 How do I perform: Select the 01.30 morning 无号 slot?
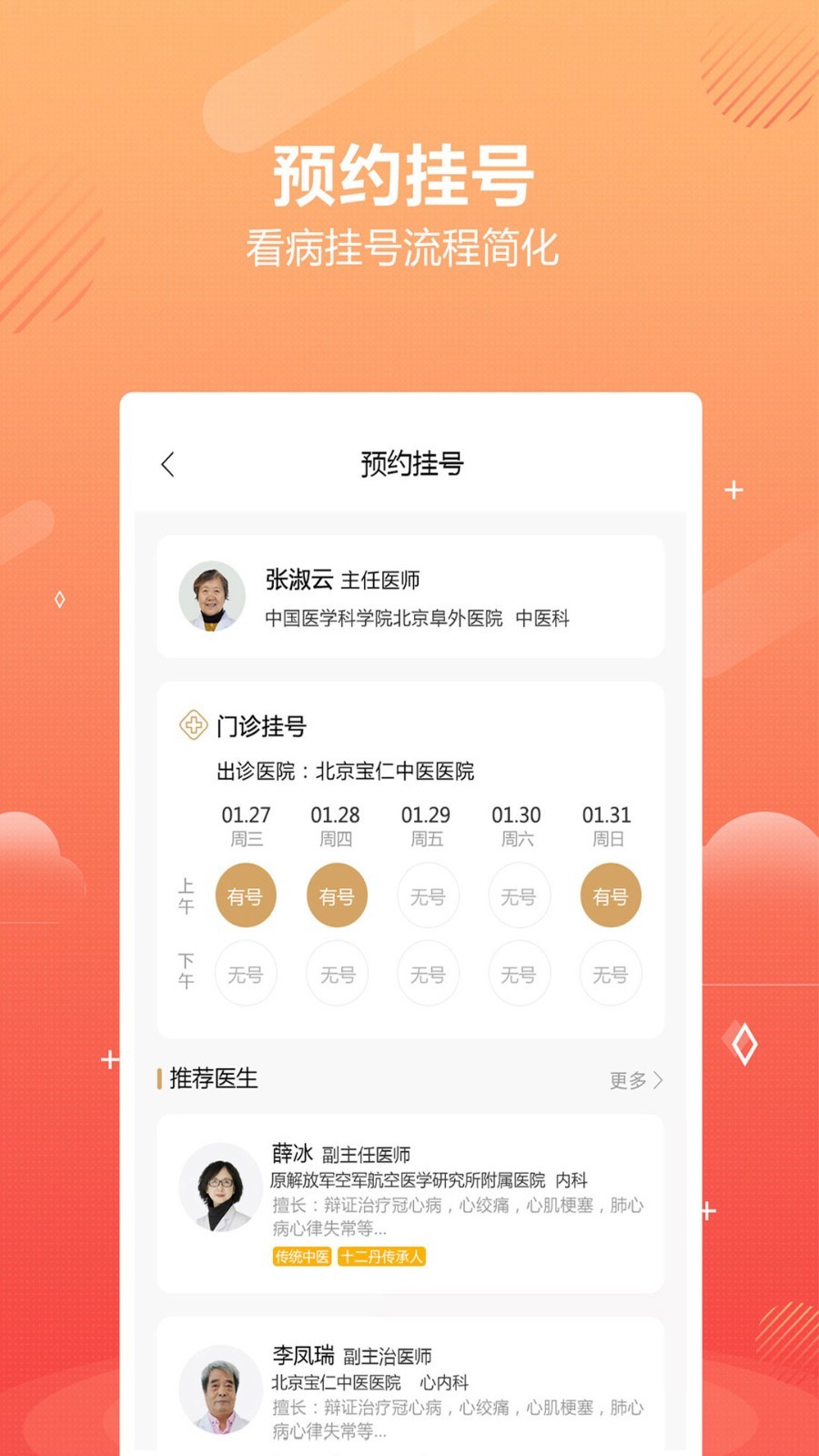(x=519, y=895)
